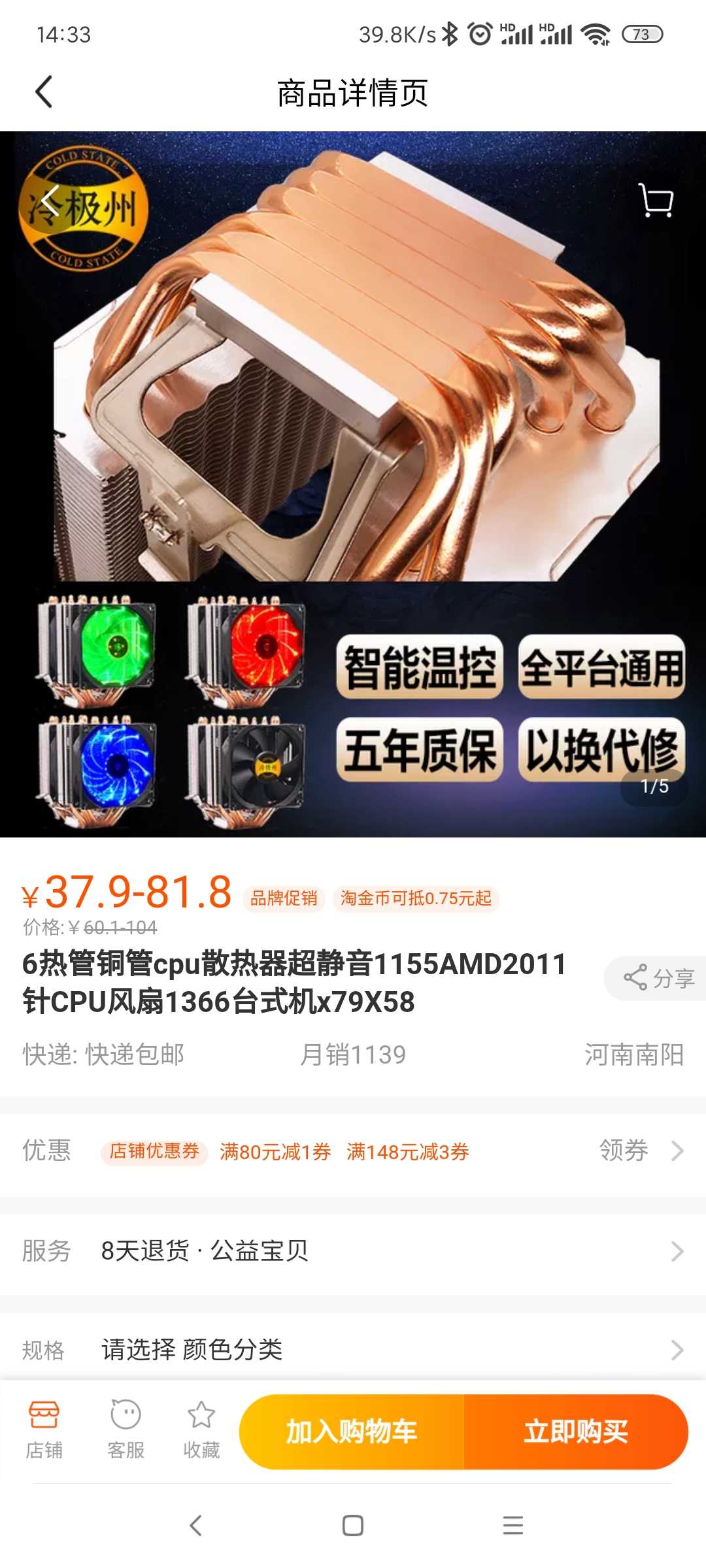Open the 服务 return policy row

click(353, 1251)
